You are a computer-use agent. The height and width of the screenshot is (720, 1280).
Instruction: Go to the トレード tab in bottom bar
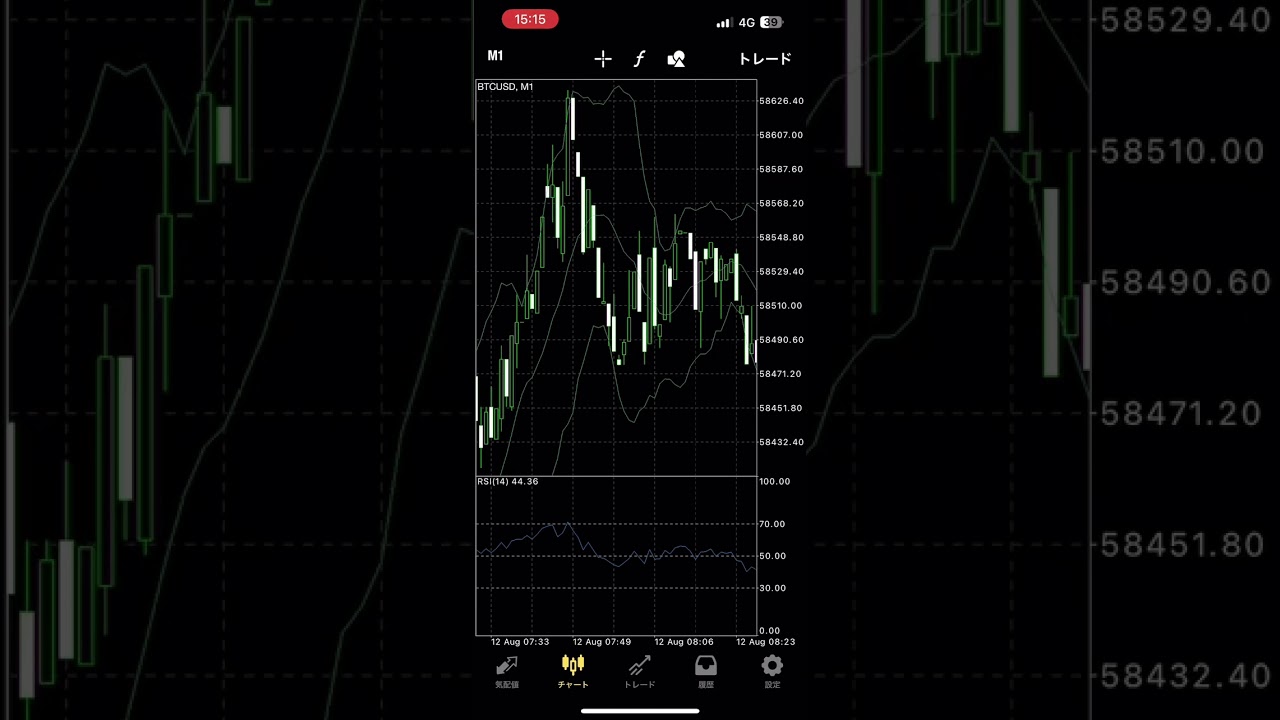click(639, 672)
